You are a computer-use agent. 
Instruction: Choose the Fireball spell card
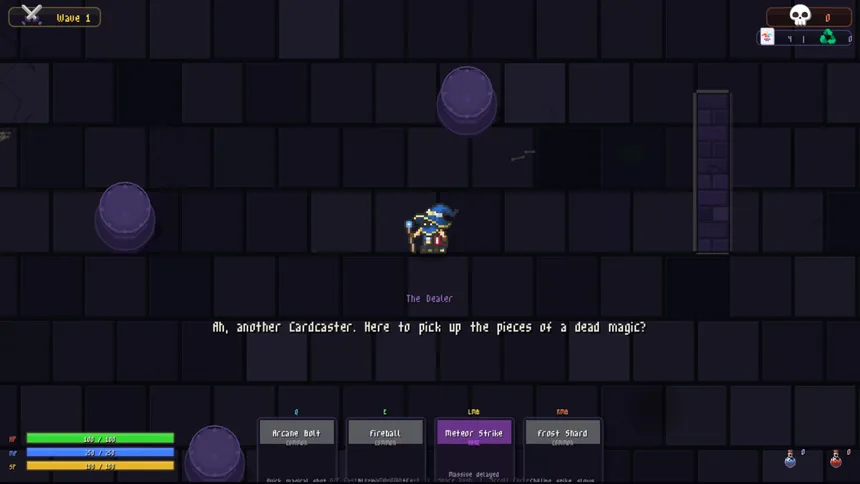coord(385,445)
